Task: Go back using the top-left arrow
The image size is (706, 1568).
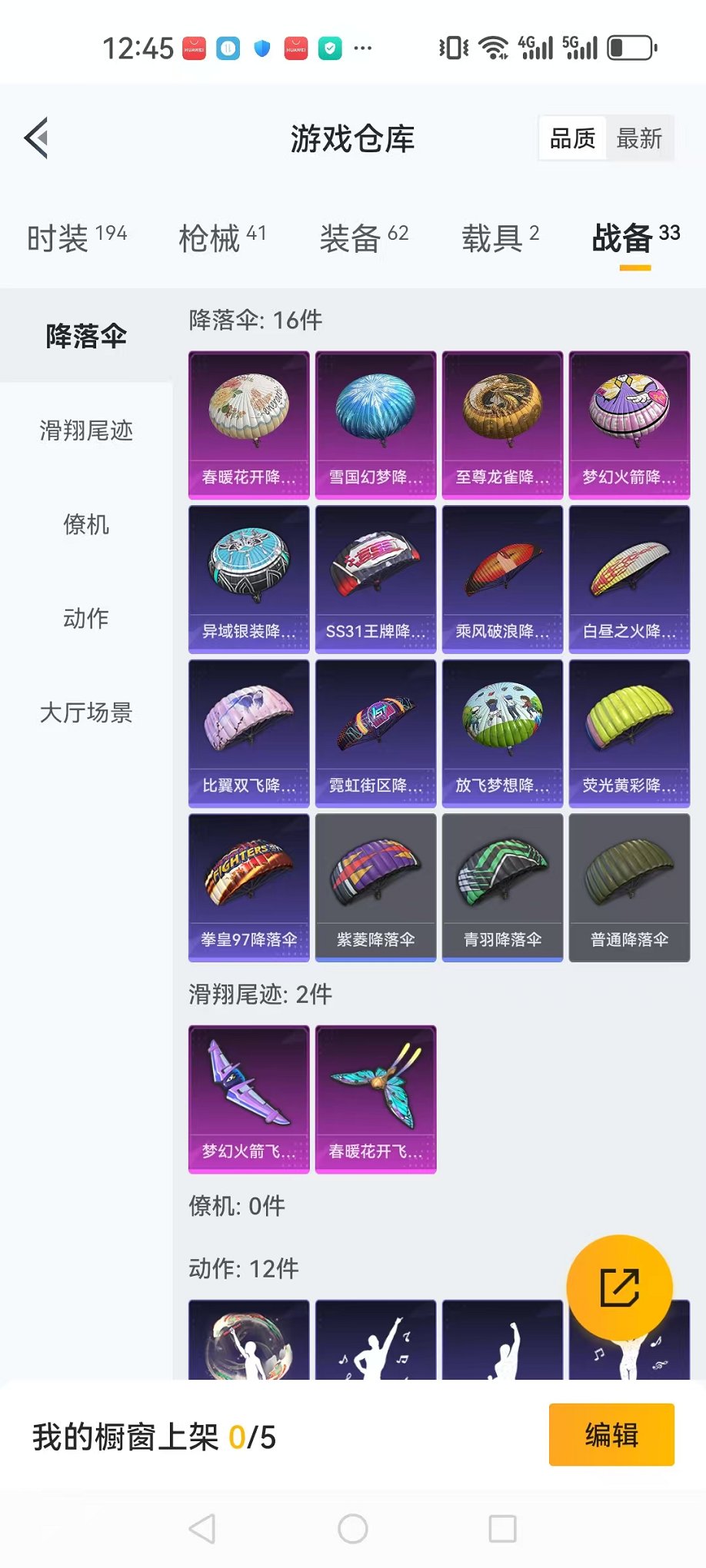Action: pyautogui.click(x=36, y=138)
